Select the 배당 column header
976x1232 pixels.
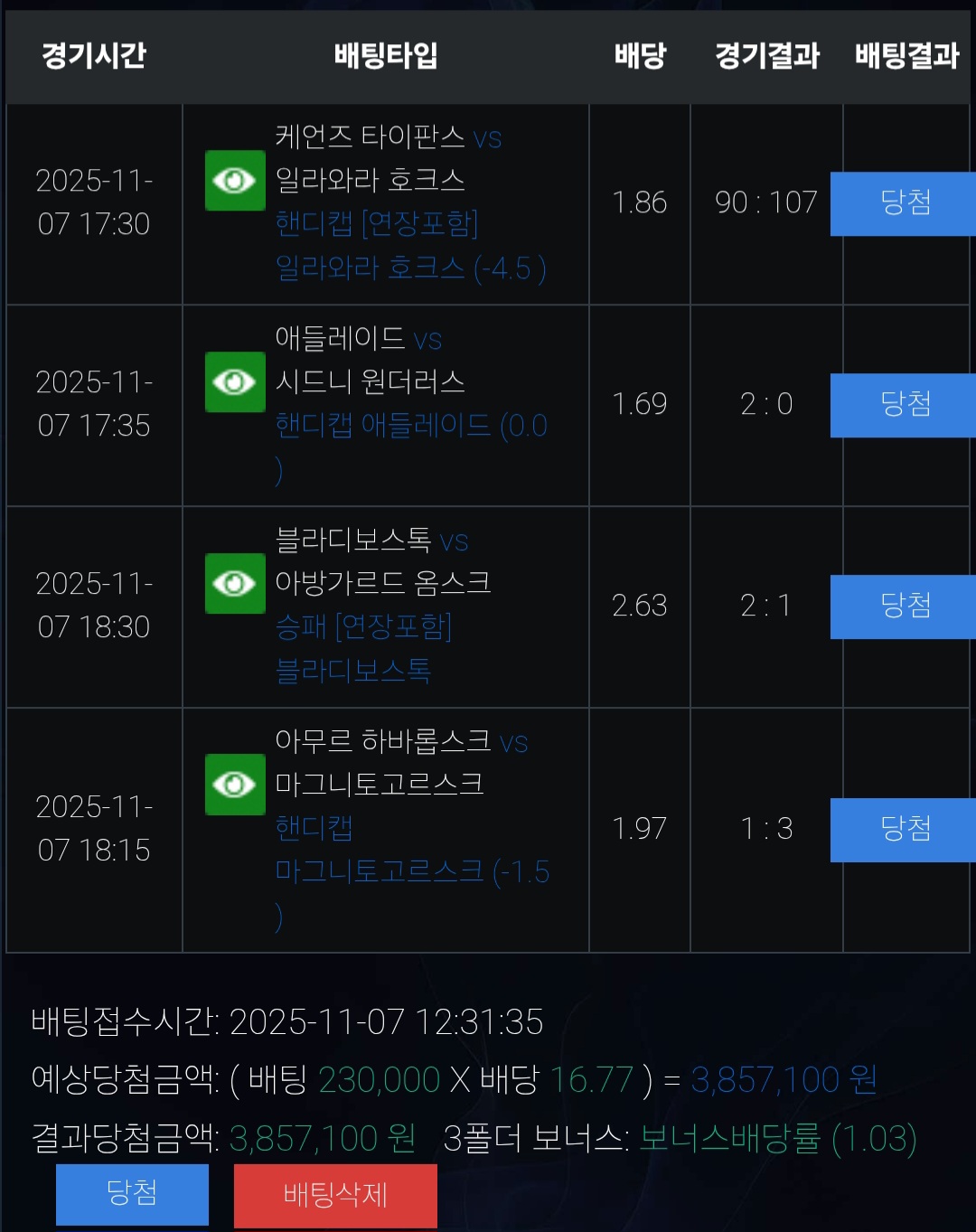[x=640, y=56]
